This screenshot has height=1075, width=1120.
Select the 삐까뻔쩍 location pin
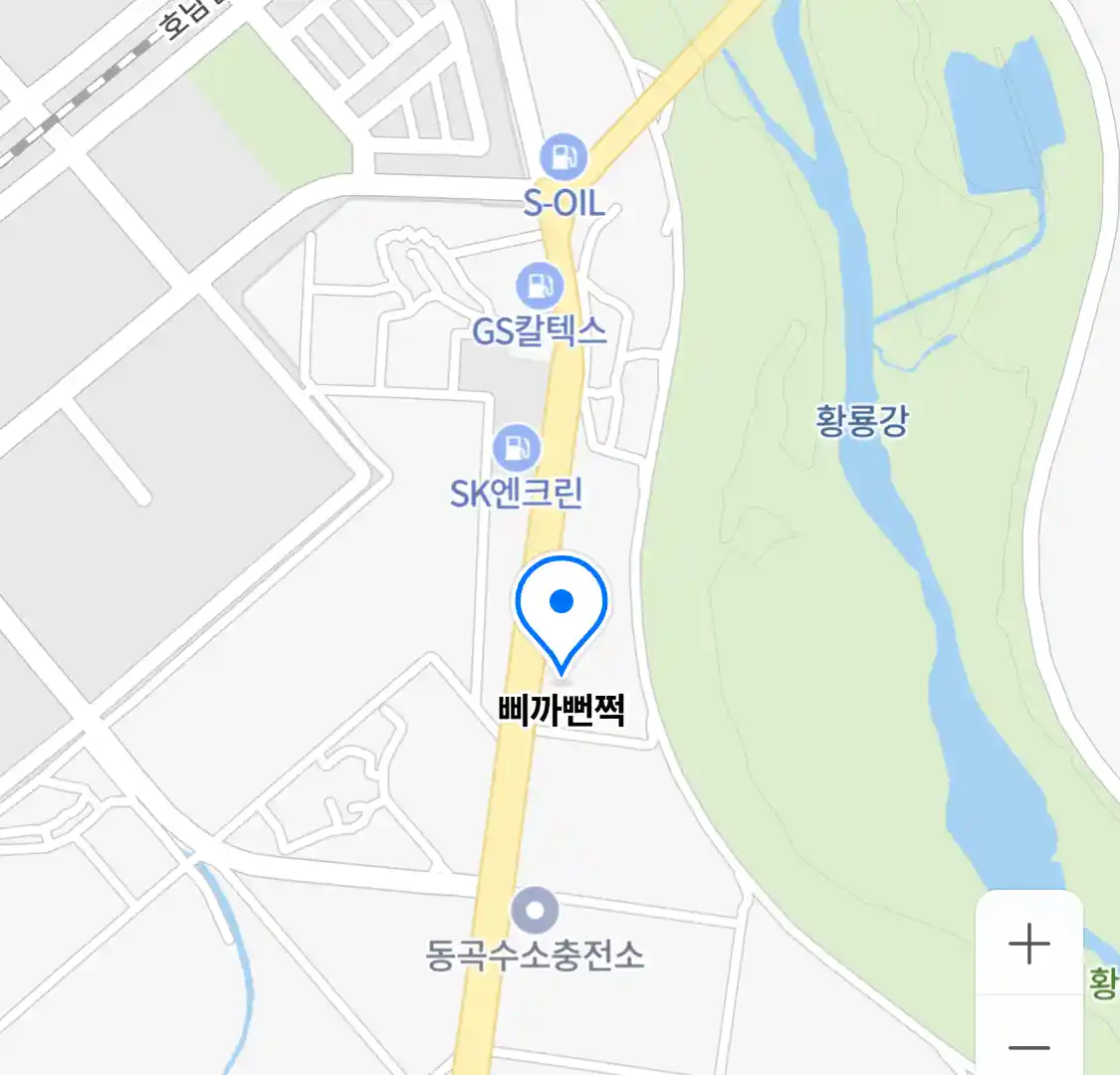pos(561,609)
